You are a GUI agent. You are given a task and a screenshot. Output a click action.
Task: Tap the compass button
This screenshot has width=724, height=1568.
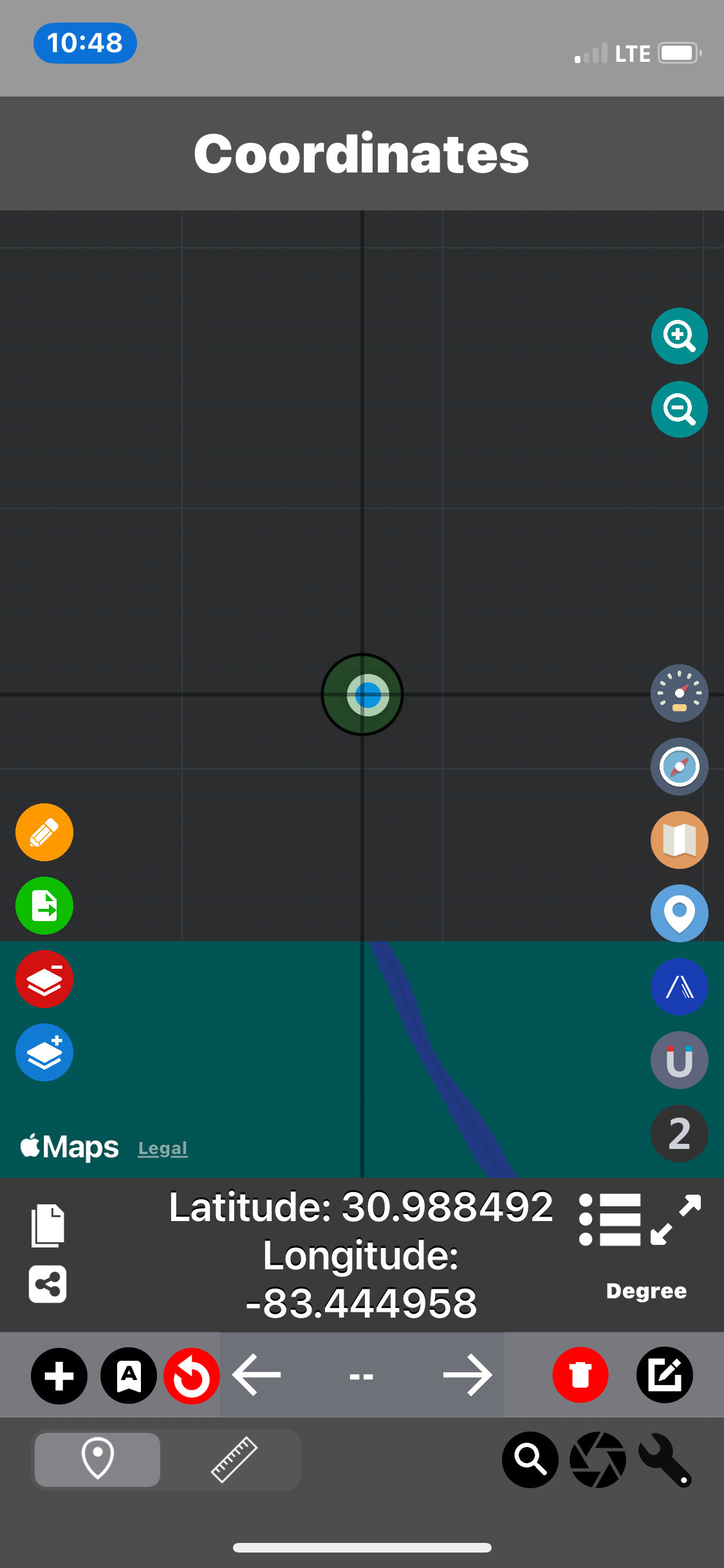coord(679,767)
